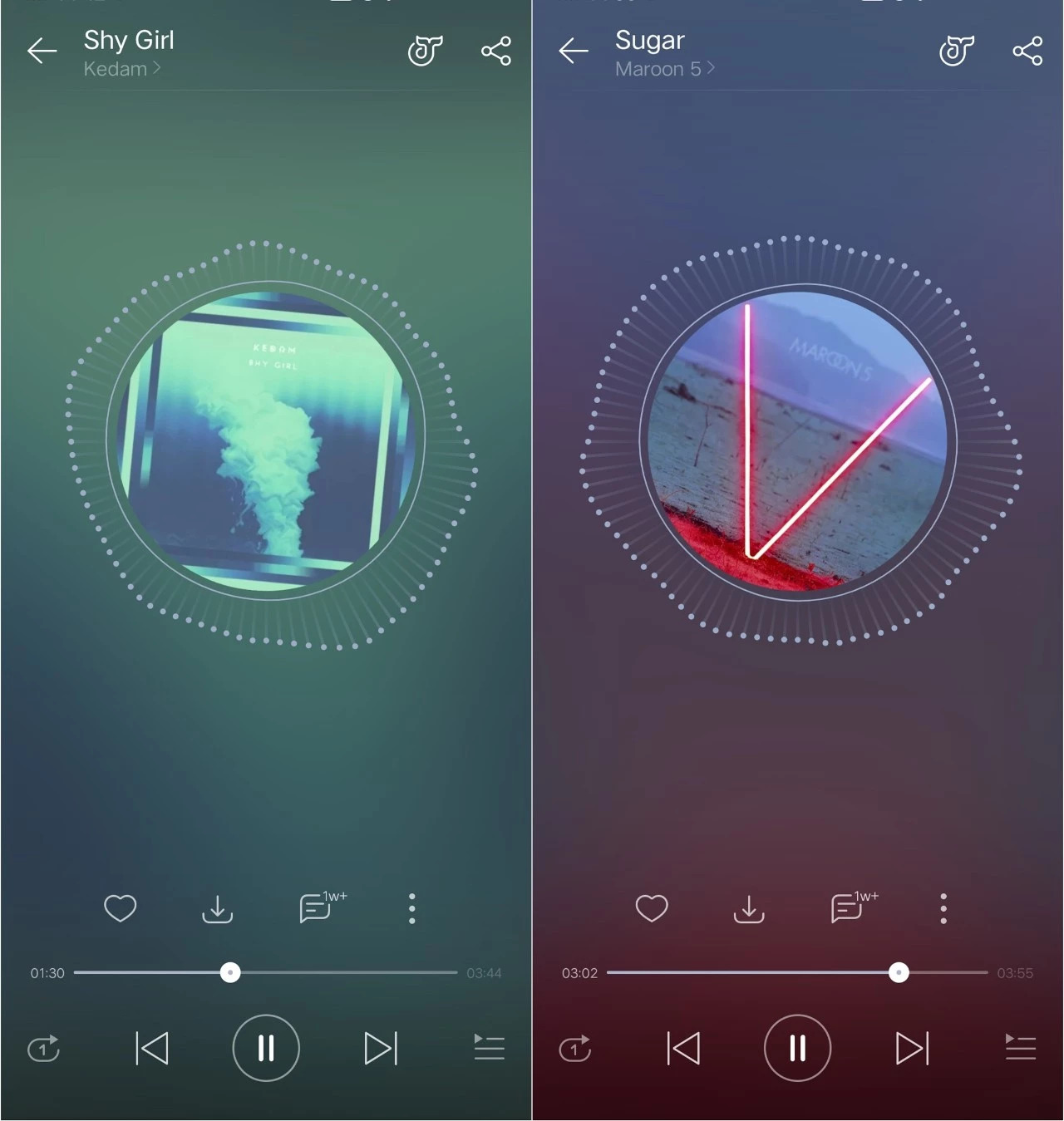
Task: Open comments for Sugar
Action: [848, 908]
